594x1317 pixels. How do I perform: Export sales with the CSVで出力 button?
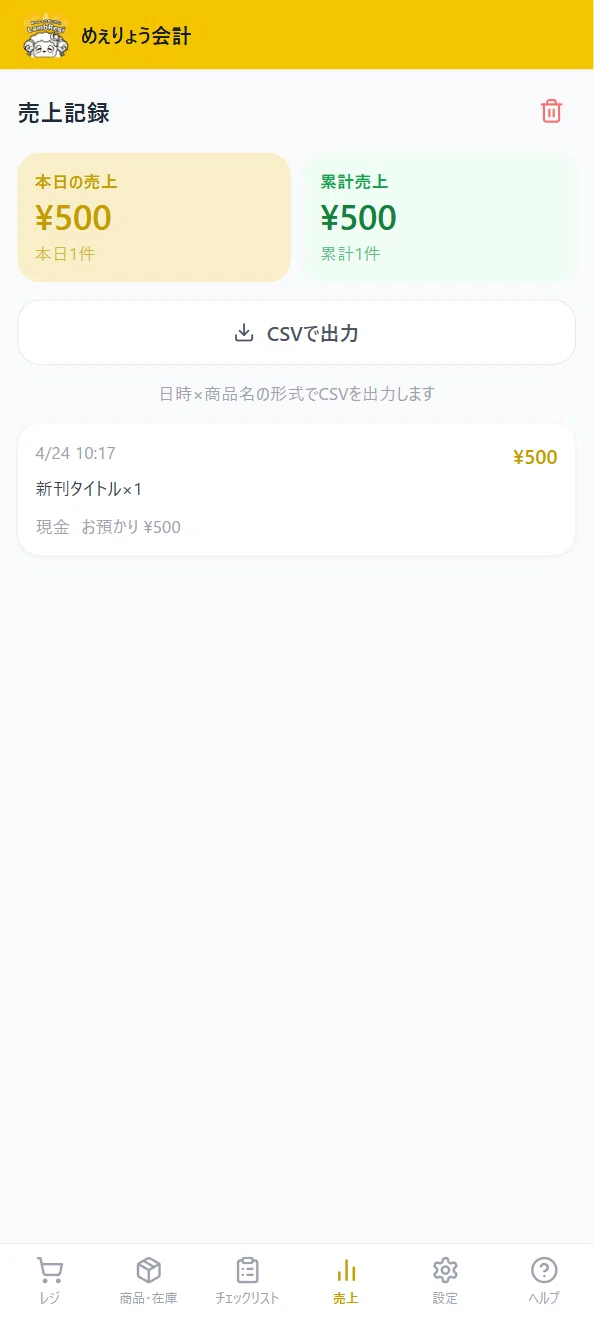tap(297, 333)
